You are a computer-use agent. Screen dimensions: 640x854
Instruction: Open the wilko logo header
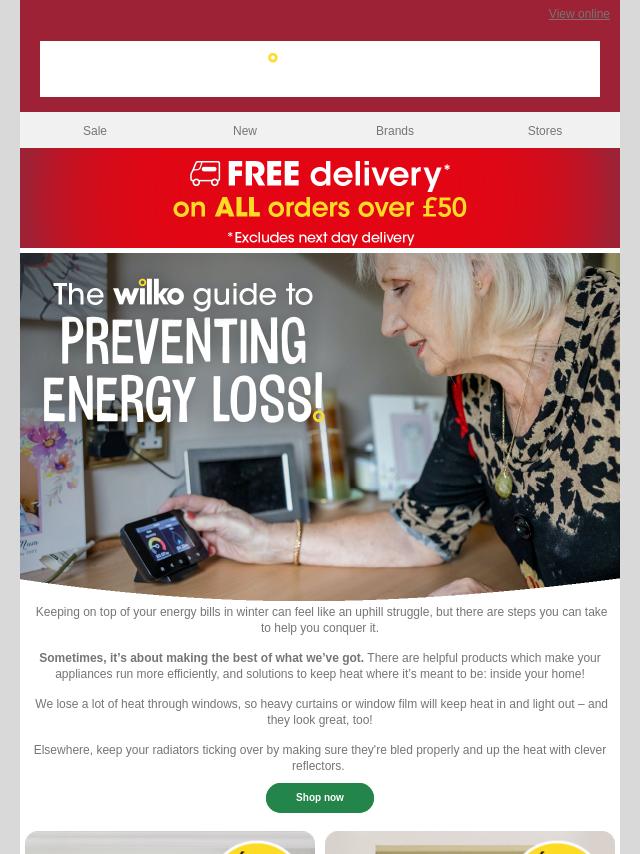(x=320, y=69)
